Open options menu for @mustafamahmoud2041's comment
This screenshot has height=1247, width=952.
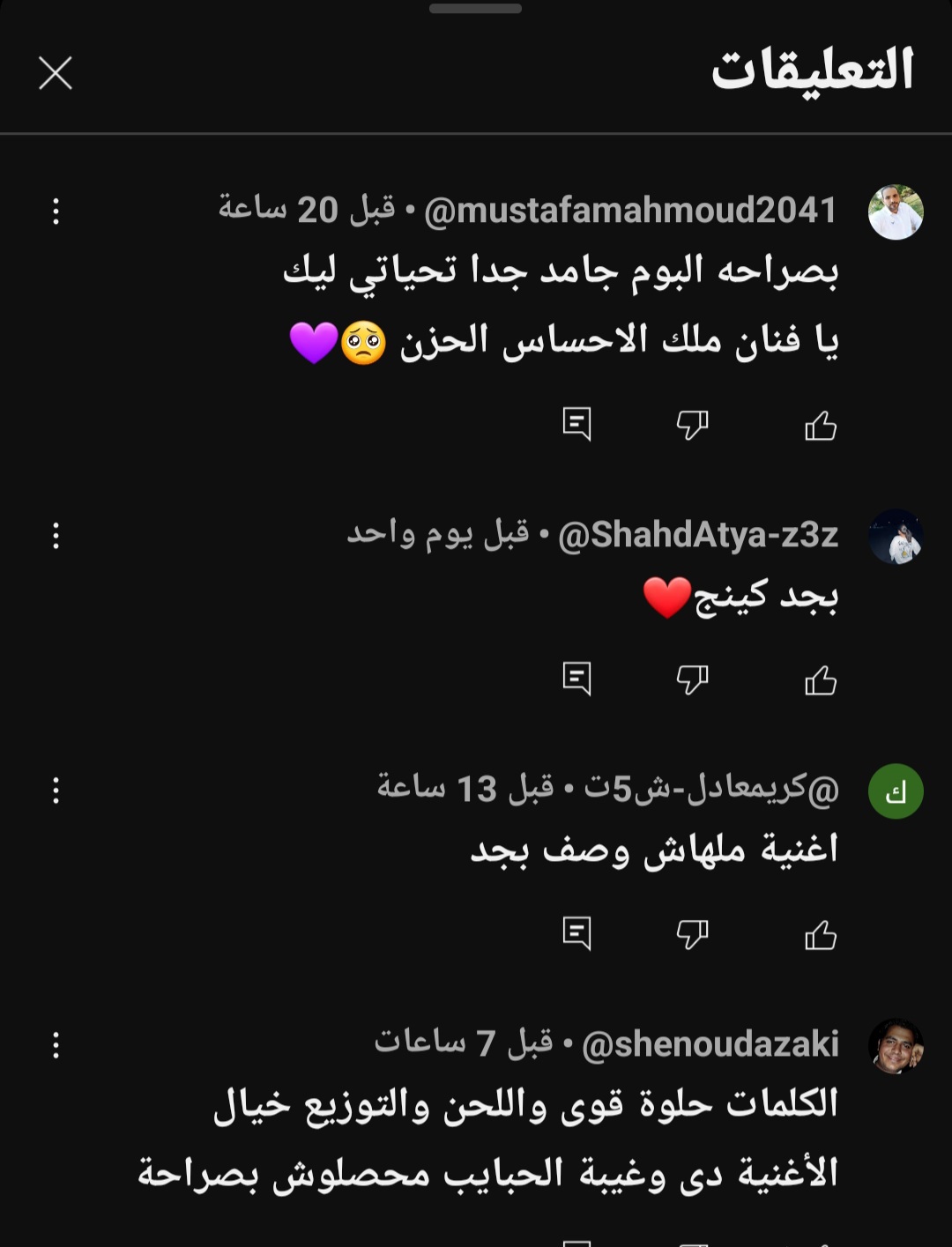(56, 212)
